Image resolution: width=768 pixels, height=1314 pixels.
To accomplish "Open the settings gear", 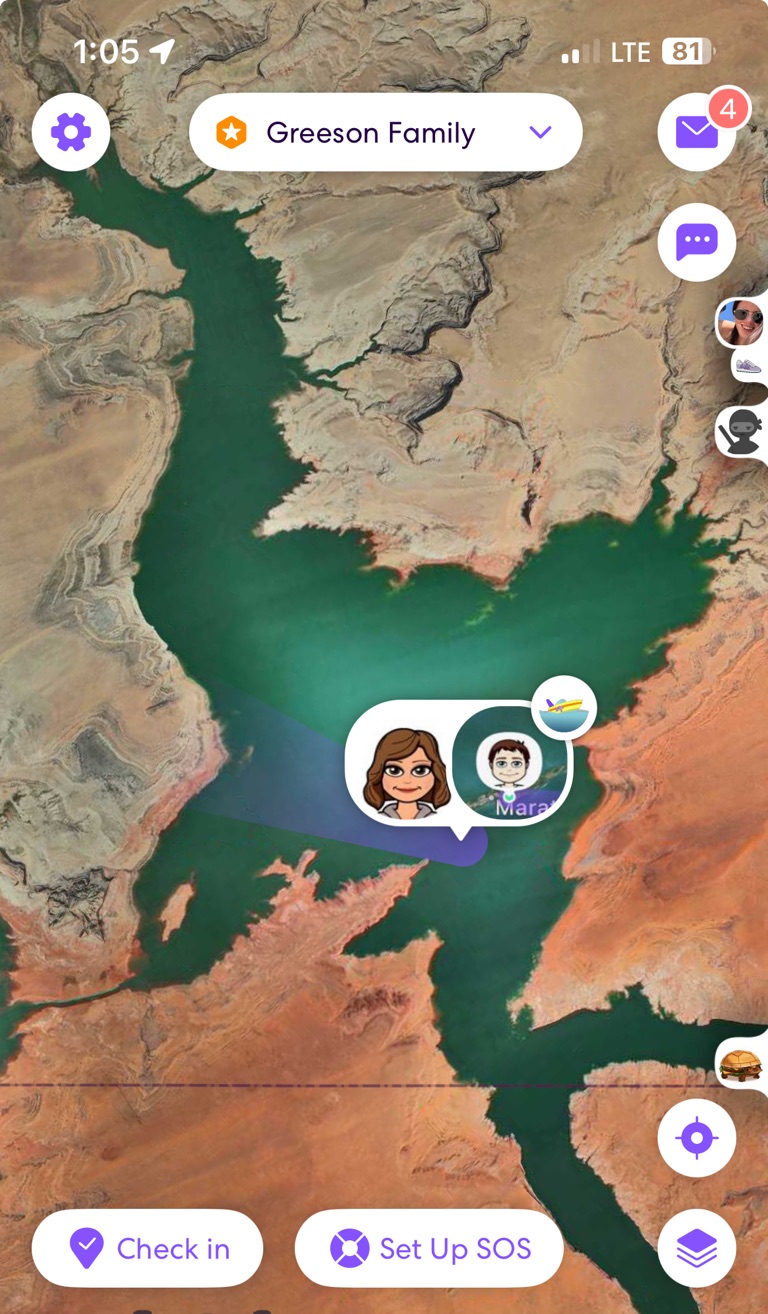I will tap(71, 132).
